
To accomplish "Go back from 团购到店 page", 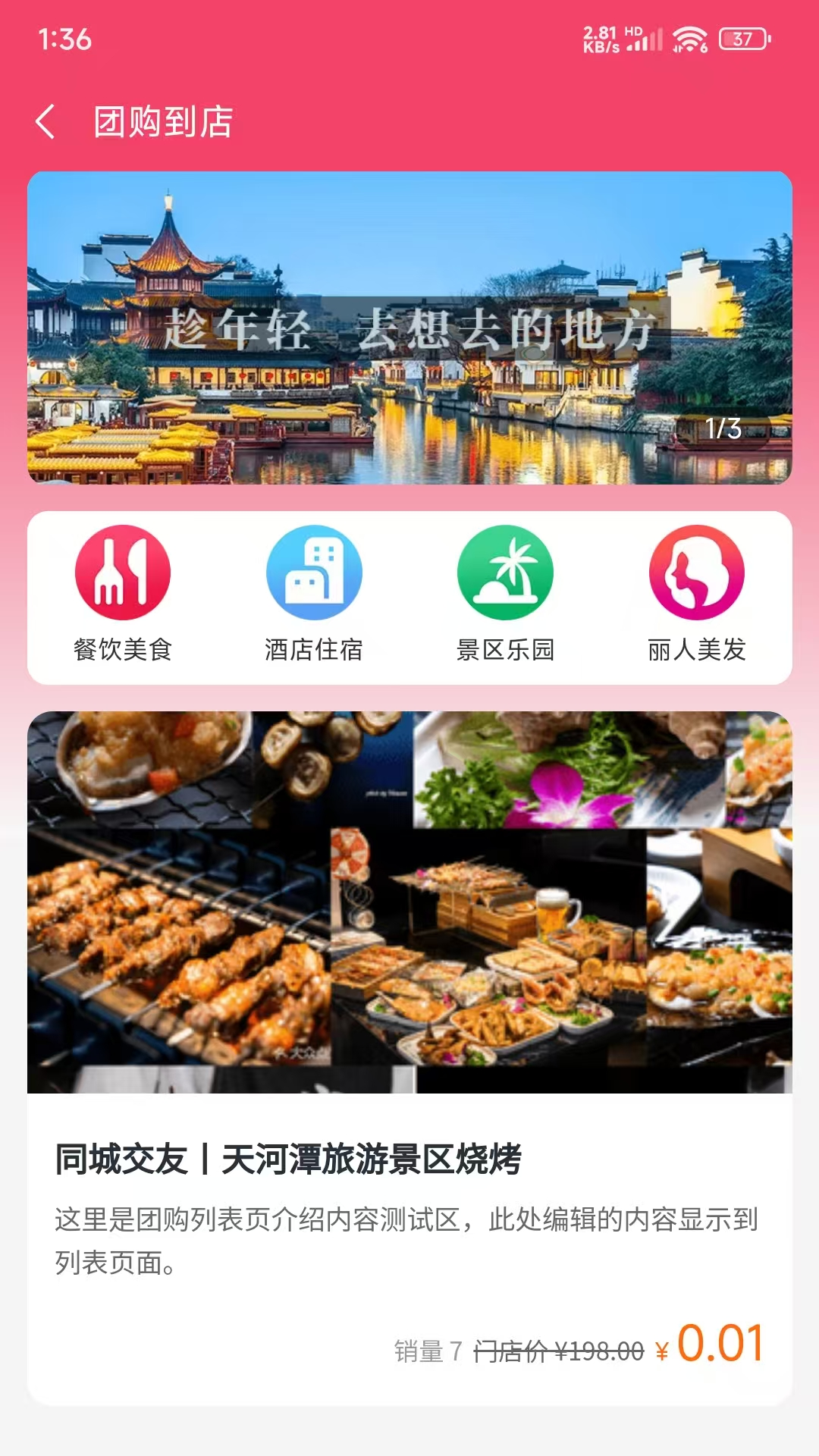I will [45, 122].
